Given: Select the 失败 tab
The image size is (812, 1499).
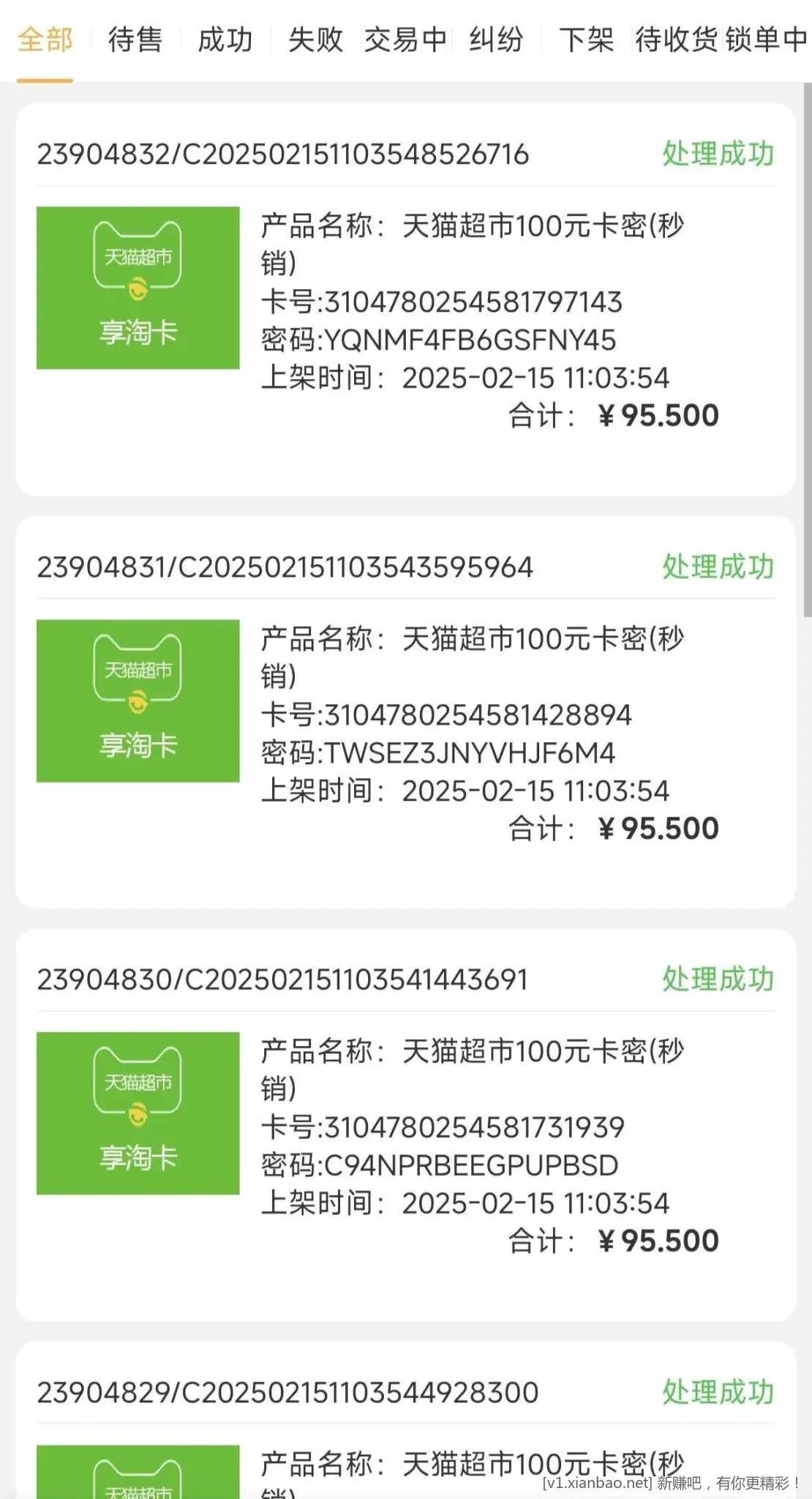Looking at the screenshot, I should 315,40.
